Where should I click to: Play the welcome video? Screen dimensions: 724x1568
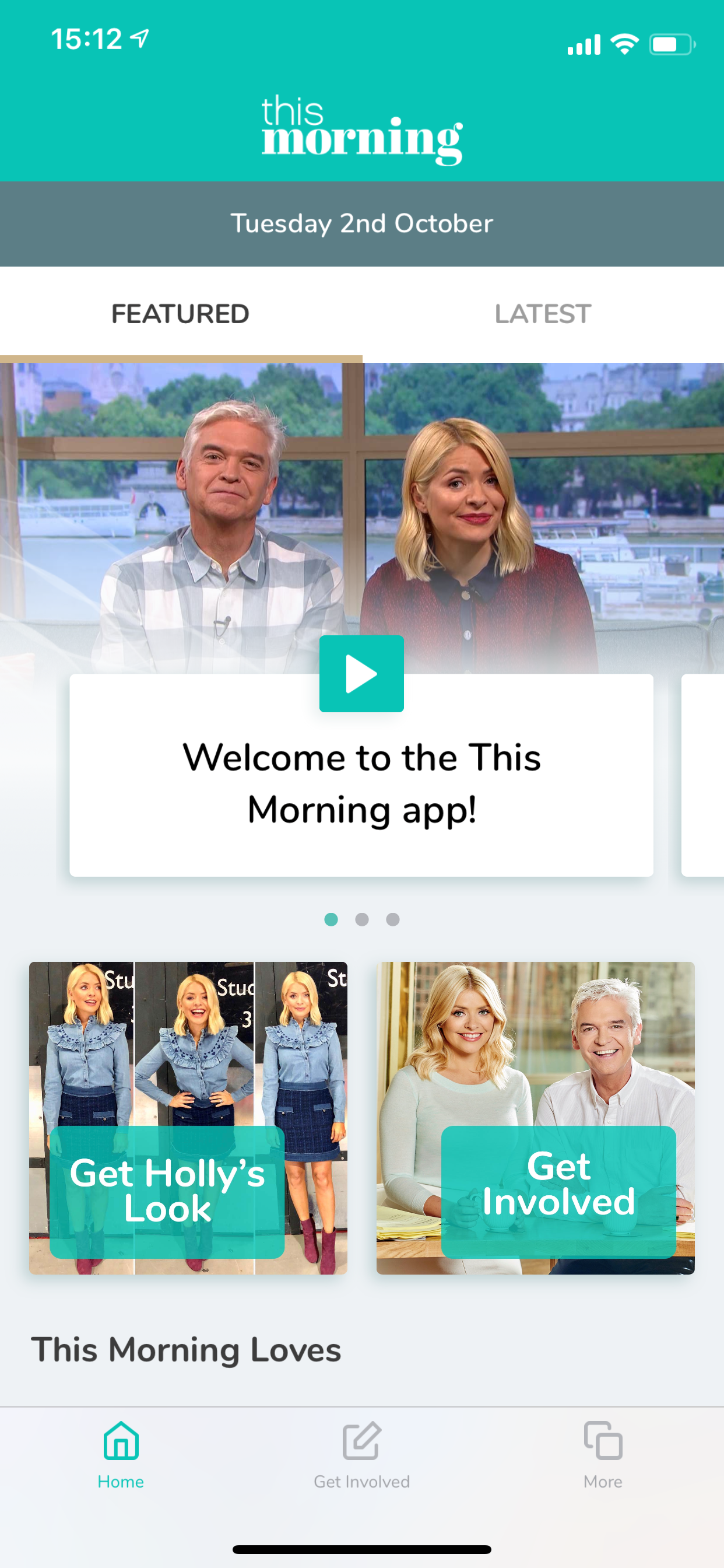361,674
